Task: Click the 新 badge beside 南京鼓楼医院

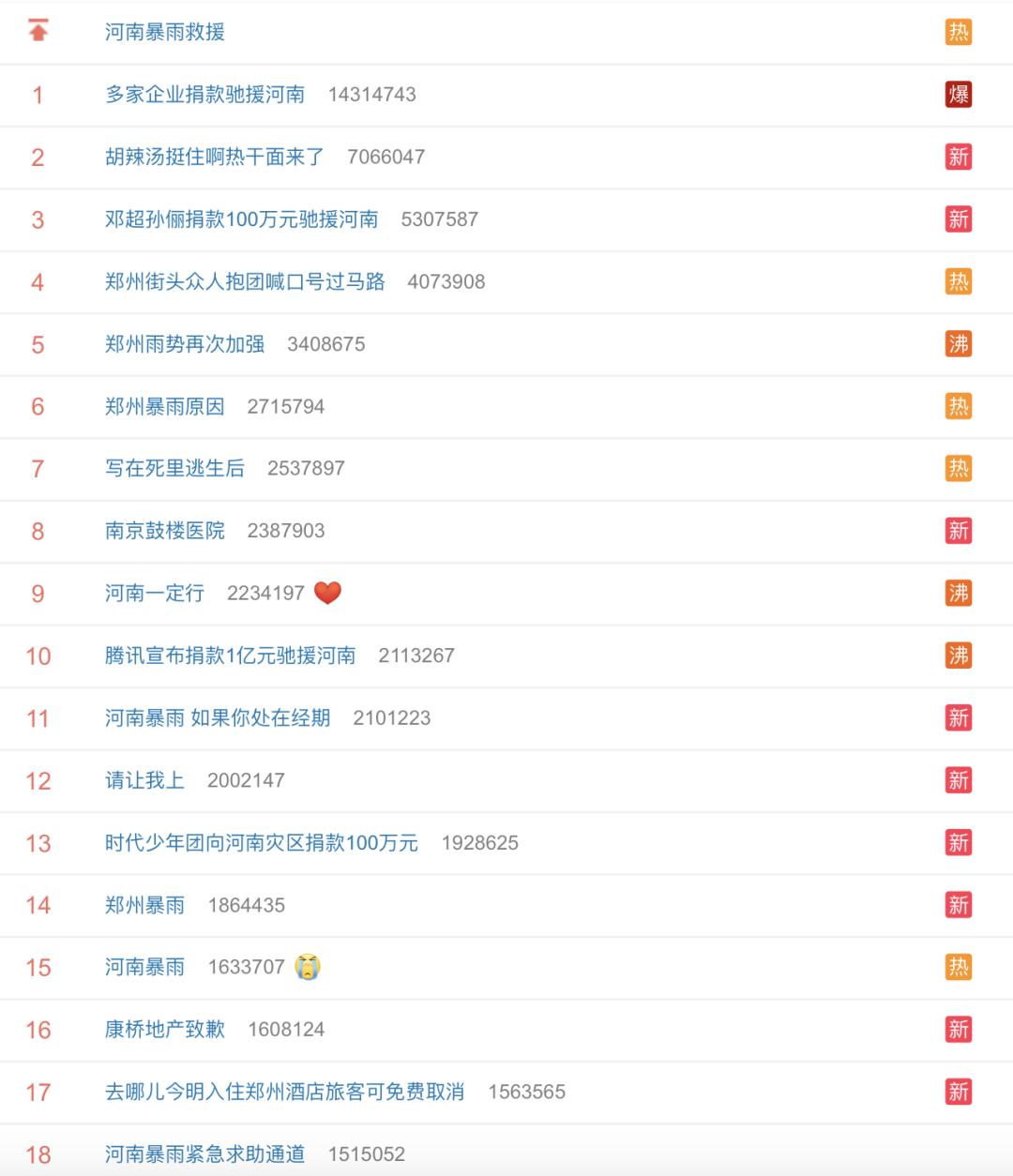Action: (959, 531)
